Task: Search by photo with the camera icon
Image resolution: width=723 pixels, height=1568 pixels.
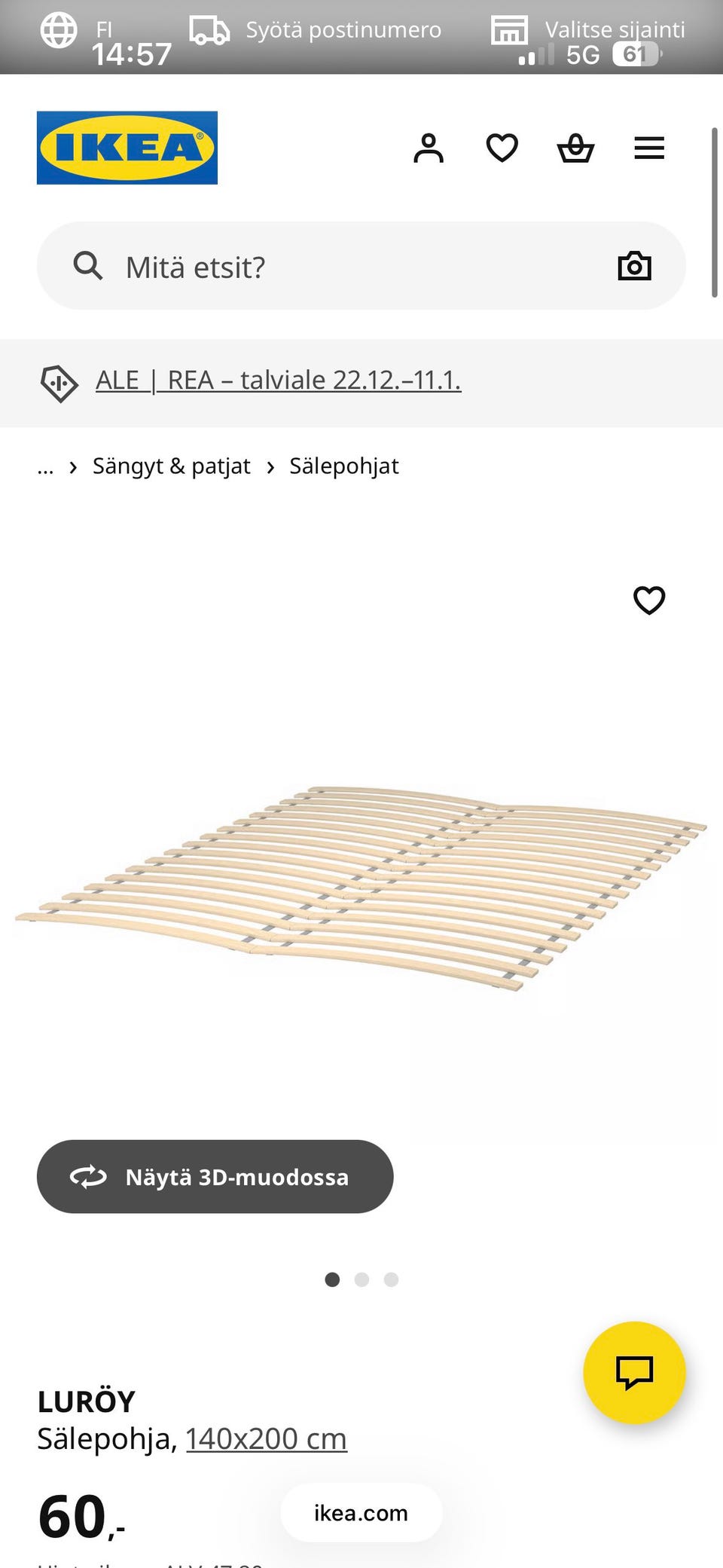Action: [x=634, y=266]
